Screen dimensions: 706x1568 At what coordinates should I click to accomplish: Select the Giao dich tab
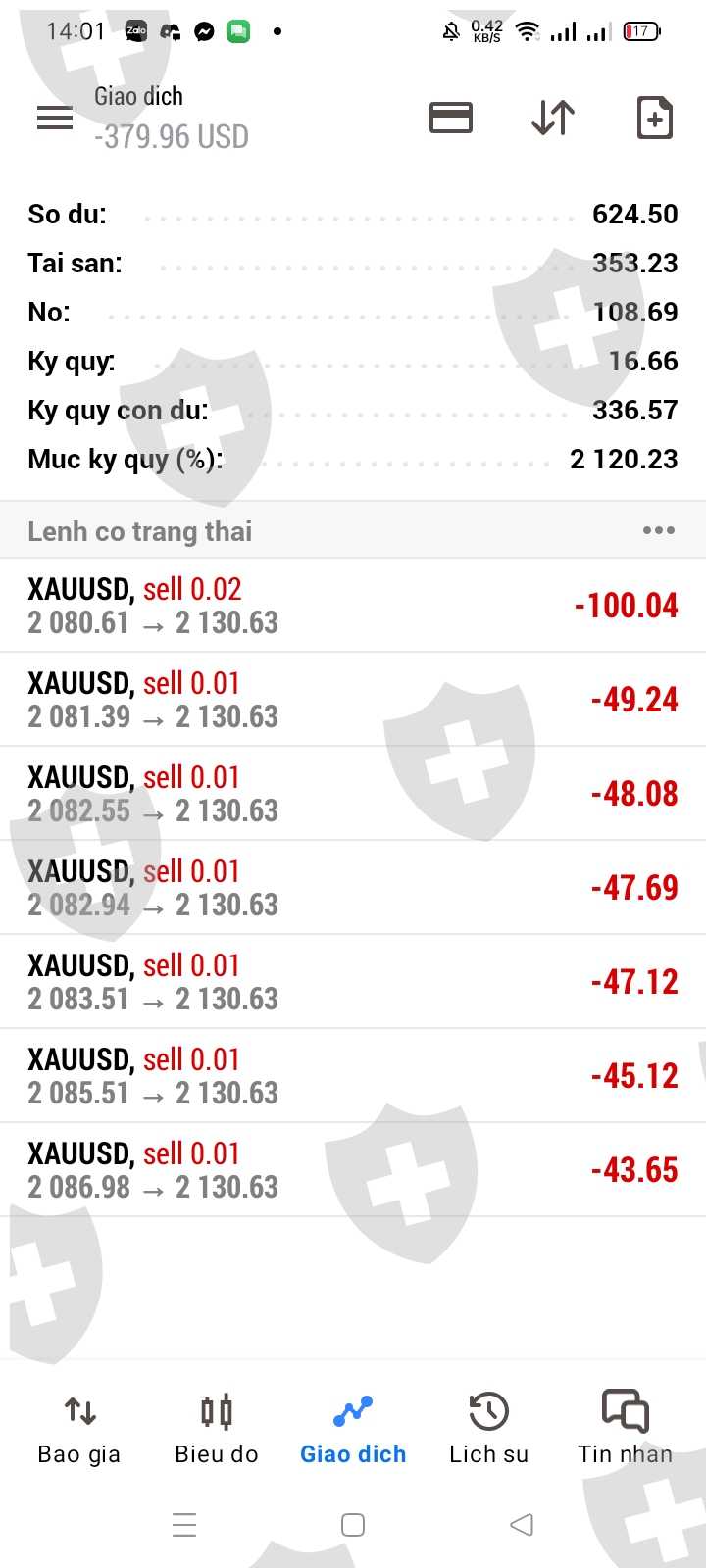353,1429
